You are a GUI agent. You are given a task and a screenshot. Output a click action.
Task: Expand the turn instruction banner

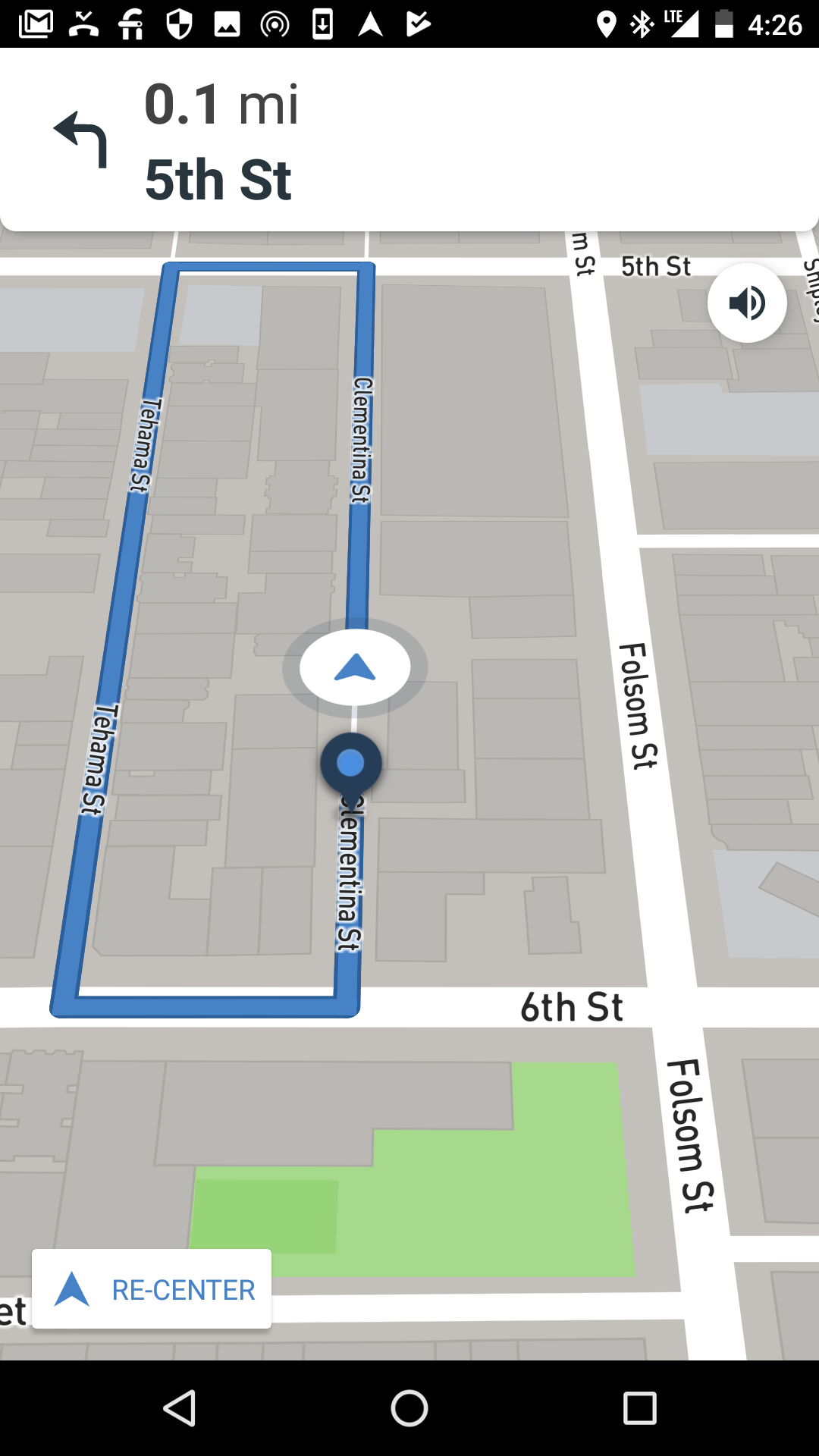[x=409, y=140]
